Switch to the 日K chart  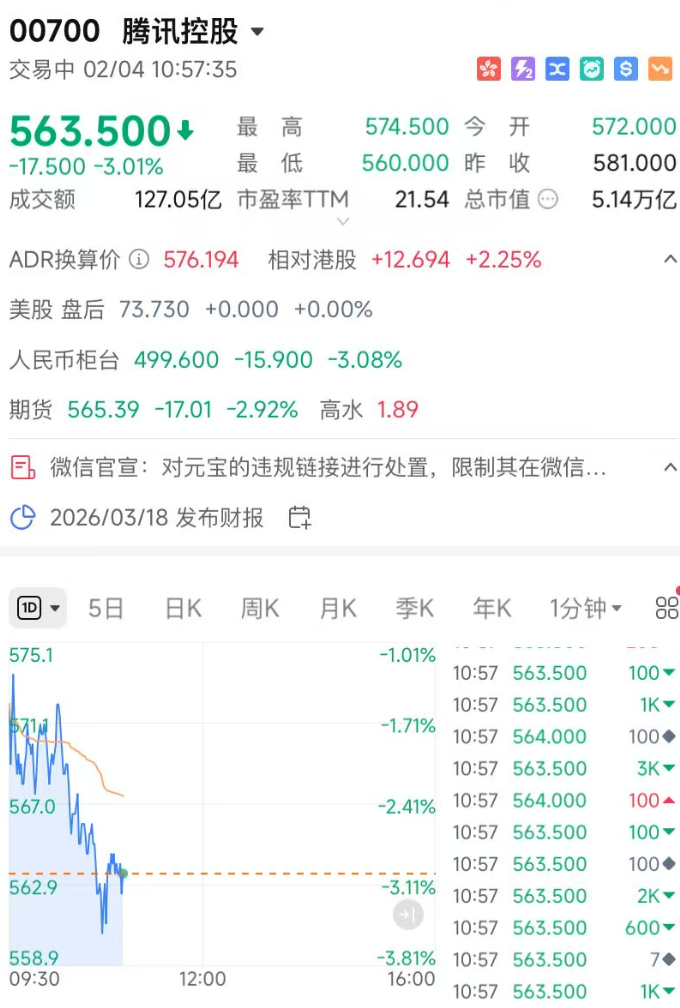183,608
